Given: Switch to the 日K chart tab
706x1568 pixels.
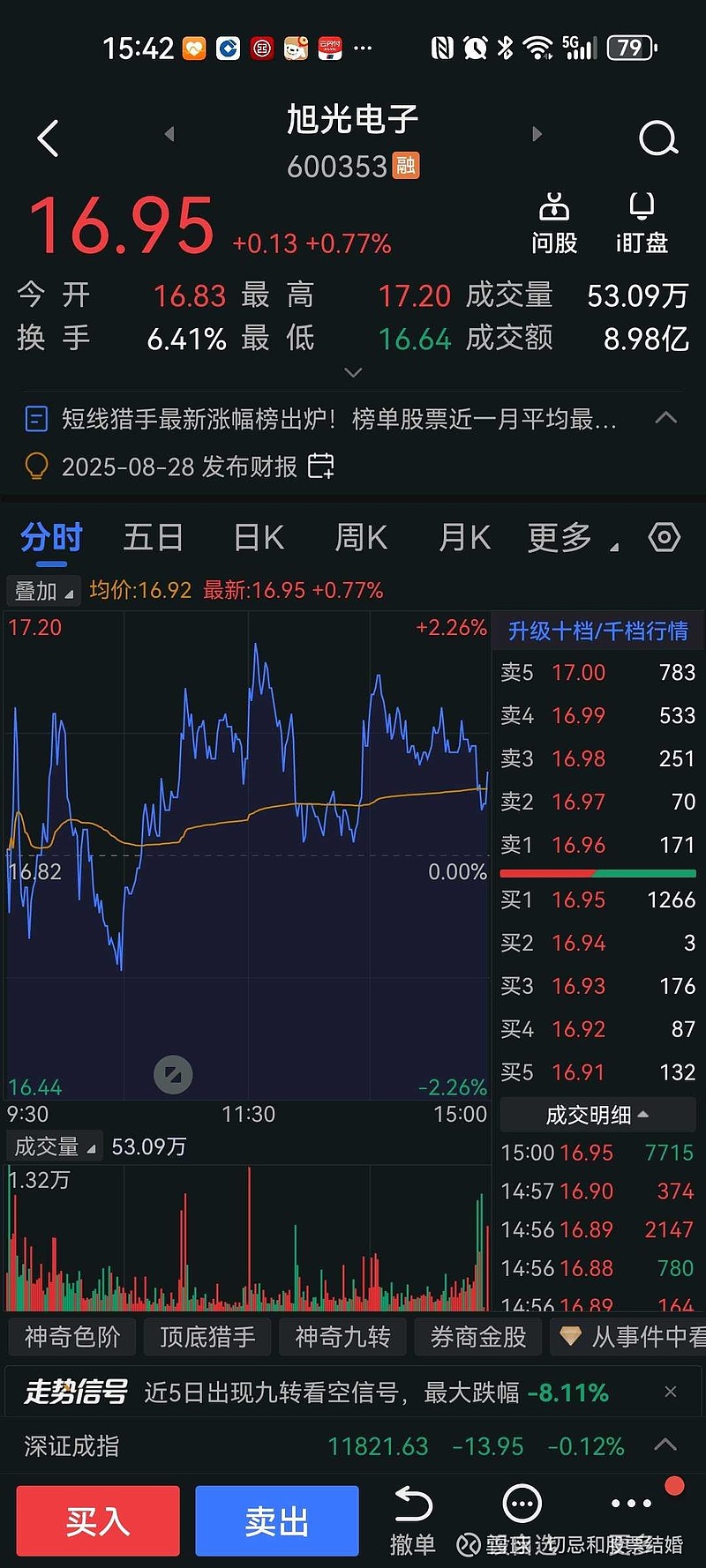Looking at the screenshot, I should tap(259, 537).
